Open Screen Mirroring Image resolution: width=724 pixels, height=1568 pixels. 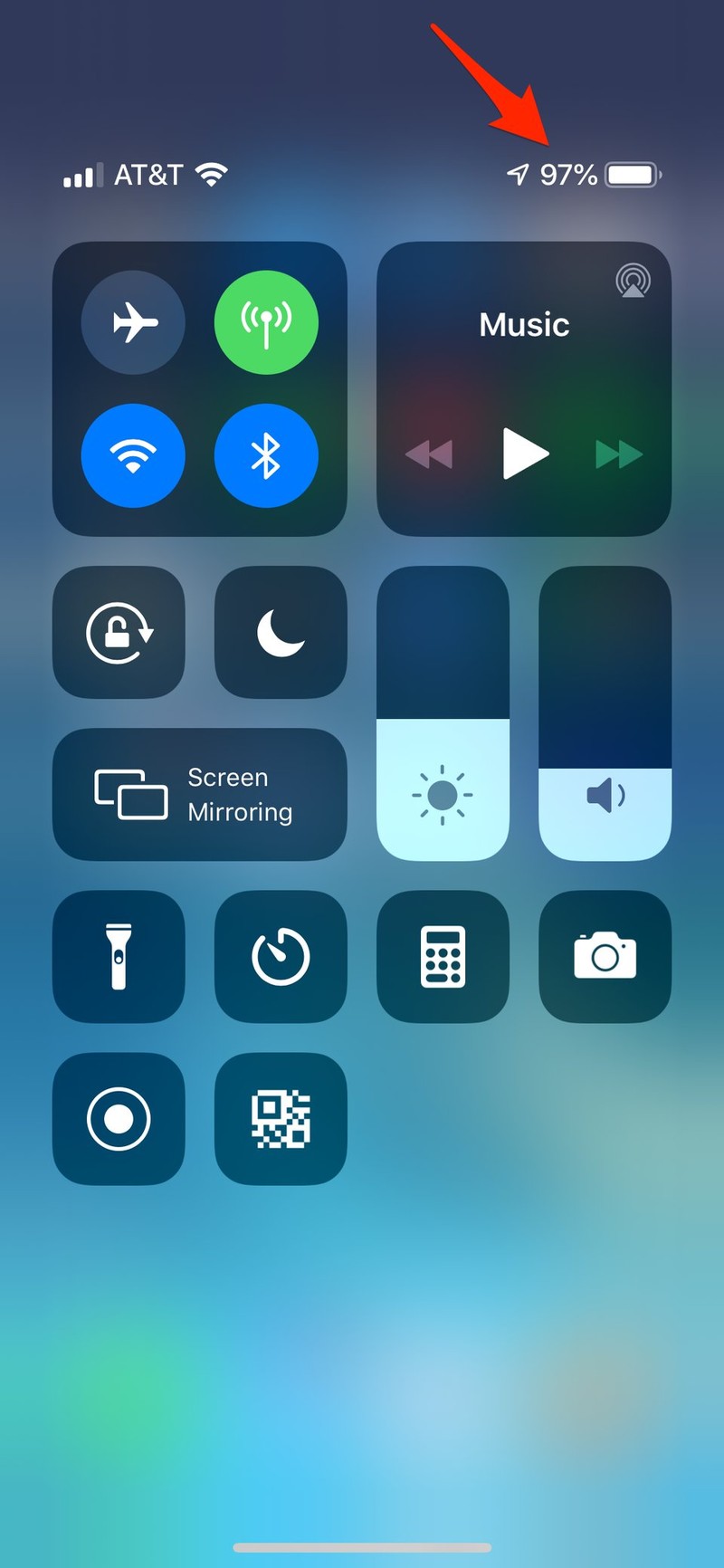[x=200, y=794]
